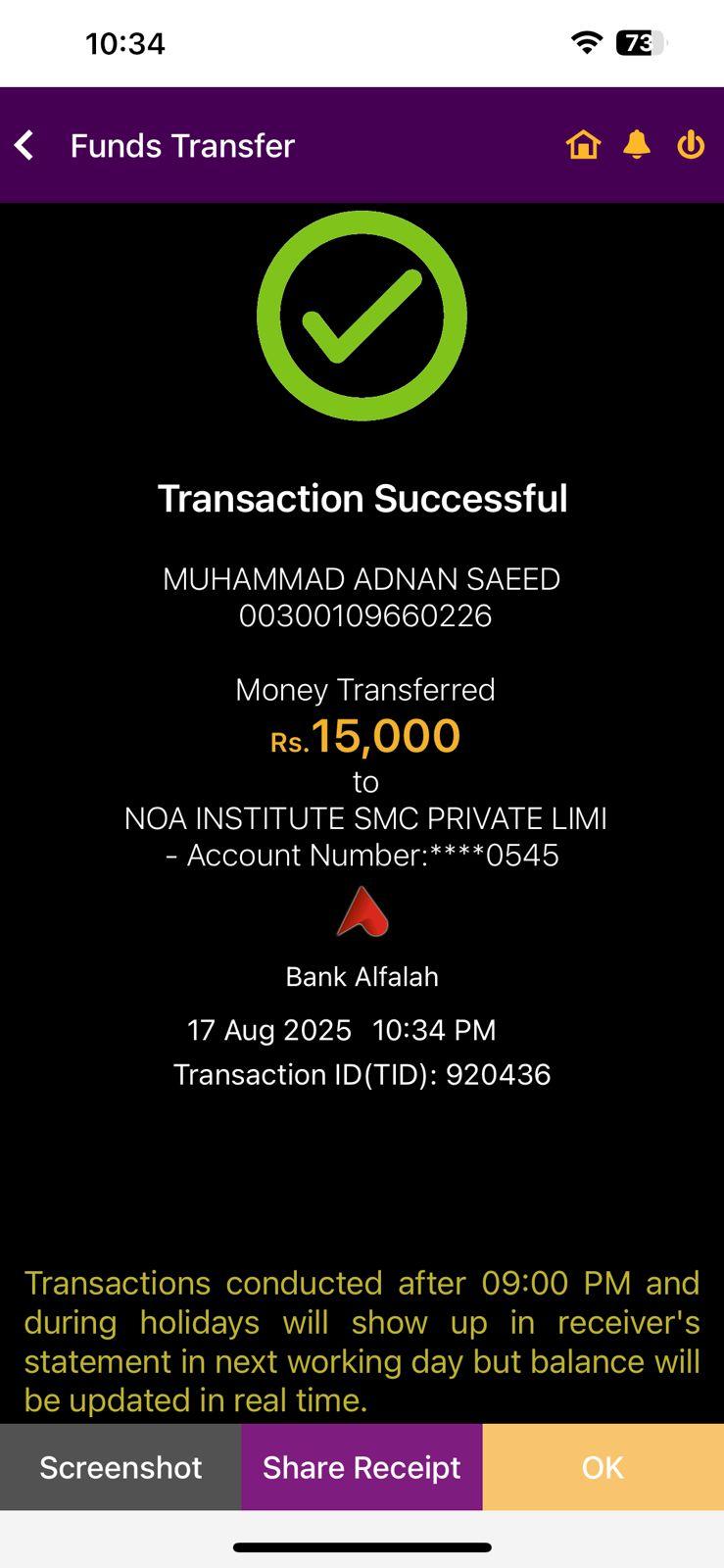Tap the power logout icon
724x1568 pixels.
[x=691, y=145]
